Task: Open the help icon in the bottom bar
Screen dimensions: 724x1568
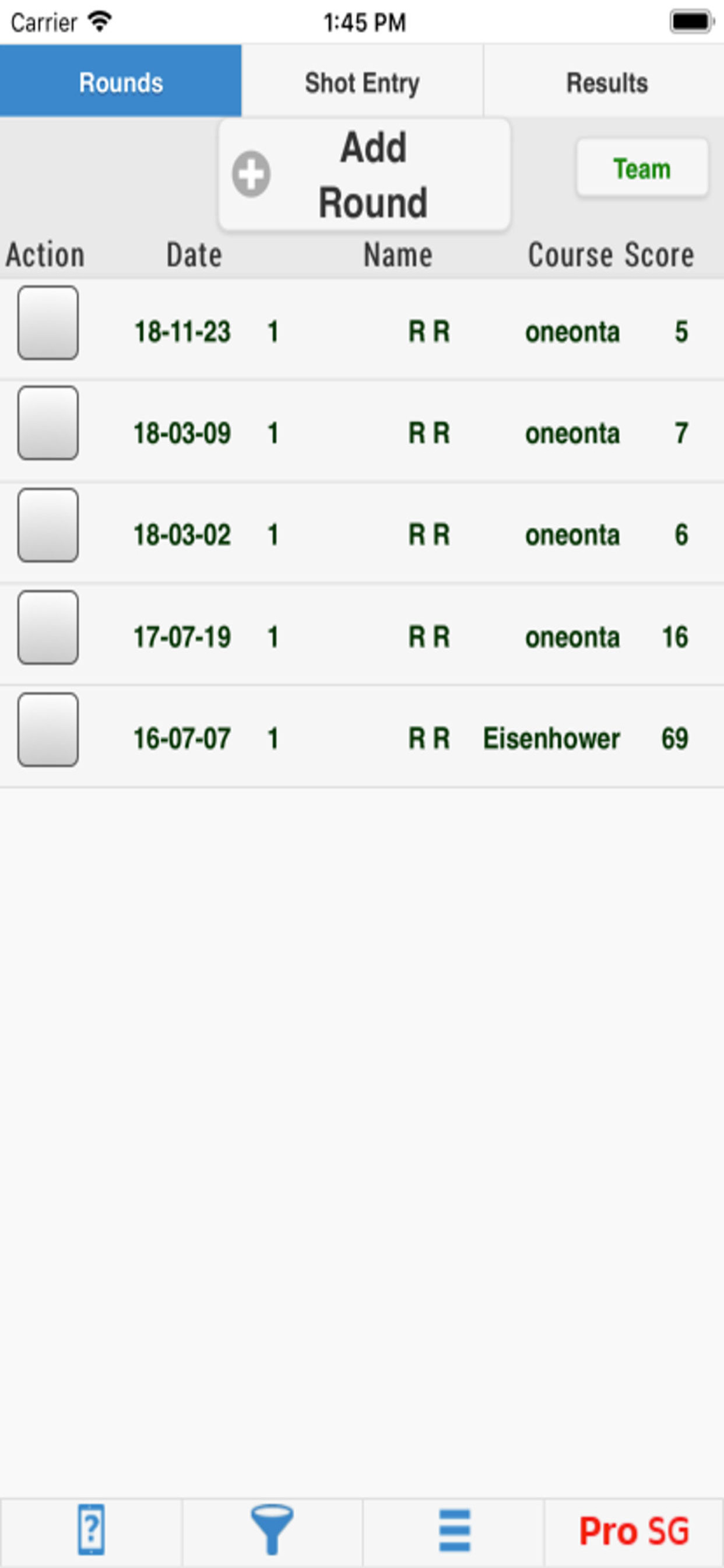Action: click(x=92, y=1529)
